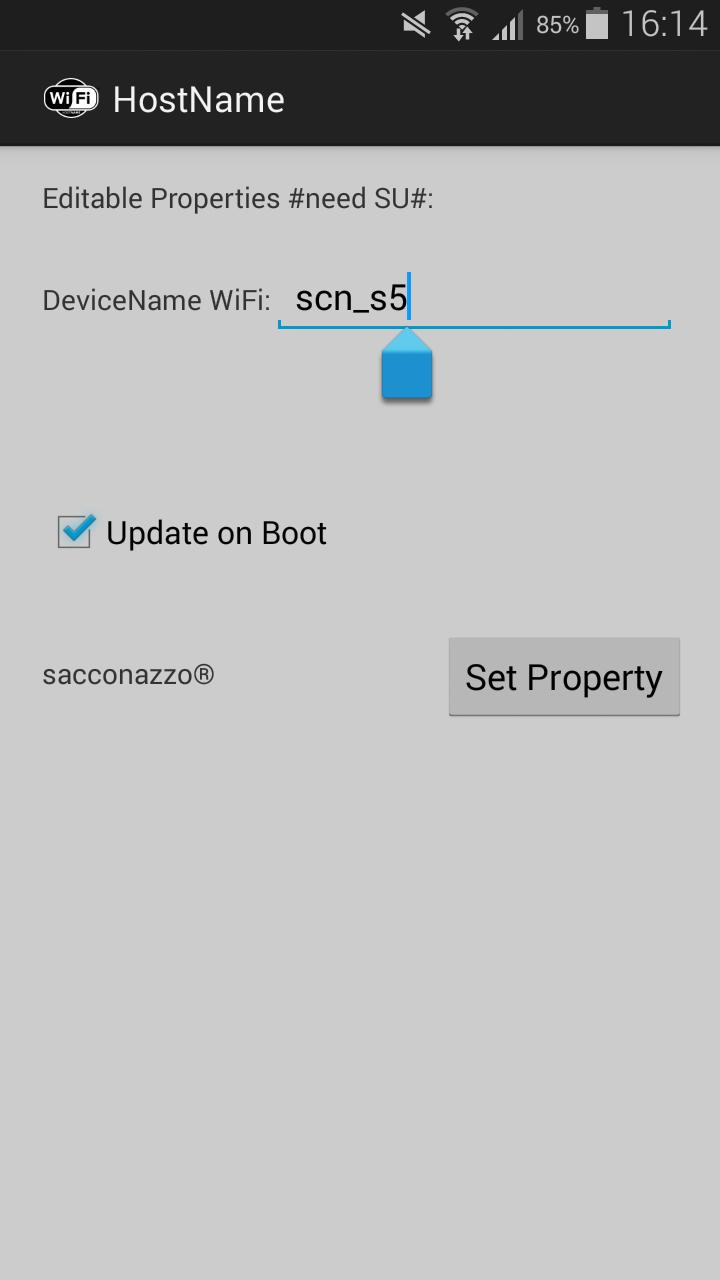The height and width of the screenshot is (1280, 720).
Task: Uncheck the Update on Boot checkbox
Action: click(x=76, y=532)
